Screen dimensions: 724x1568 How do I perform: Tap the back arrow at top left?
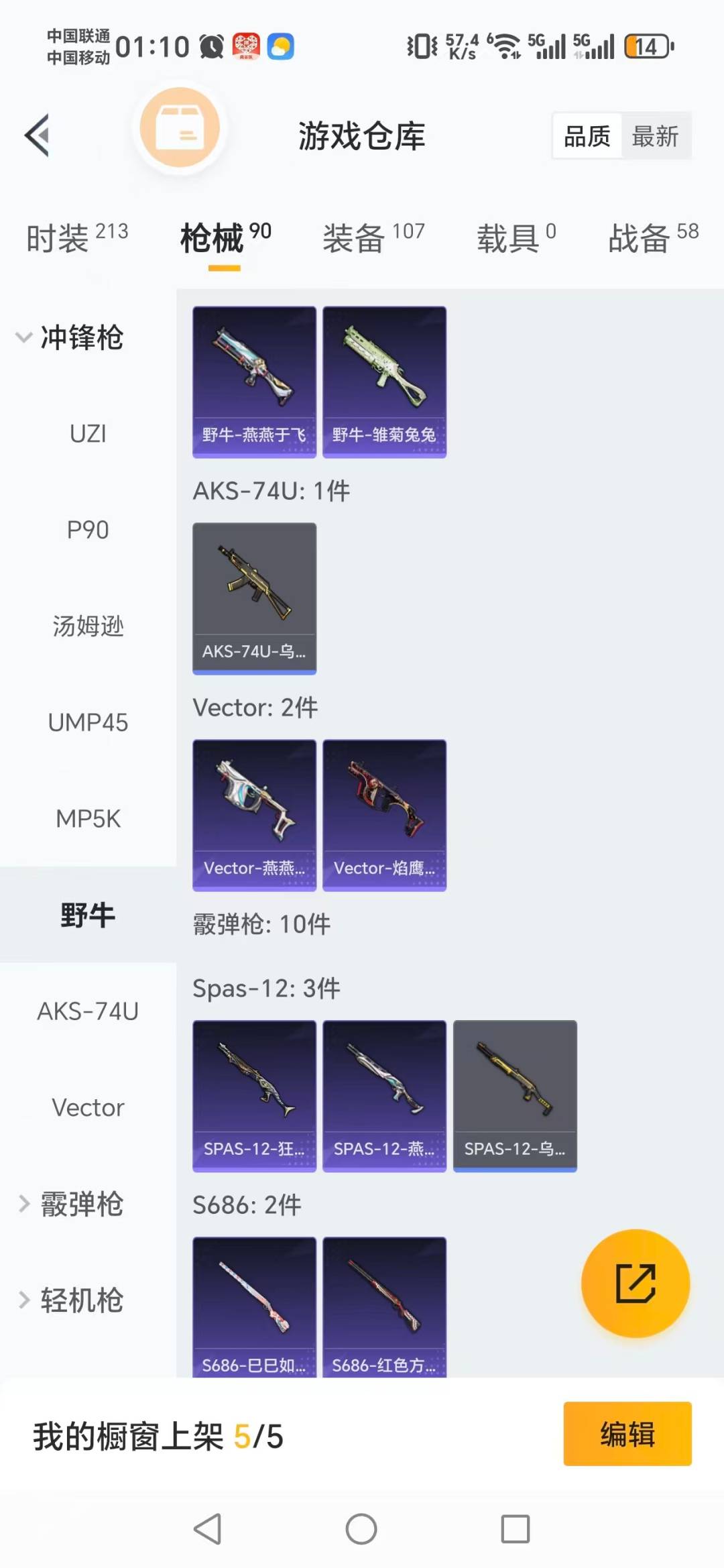38,133
